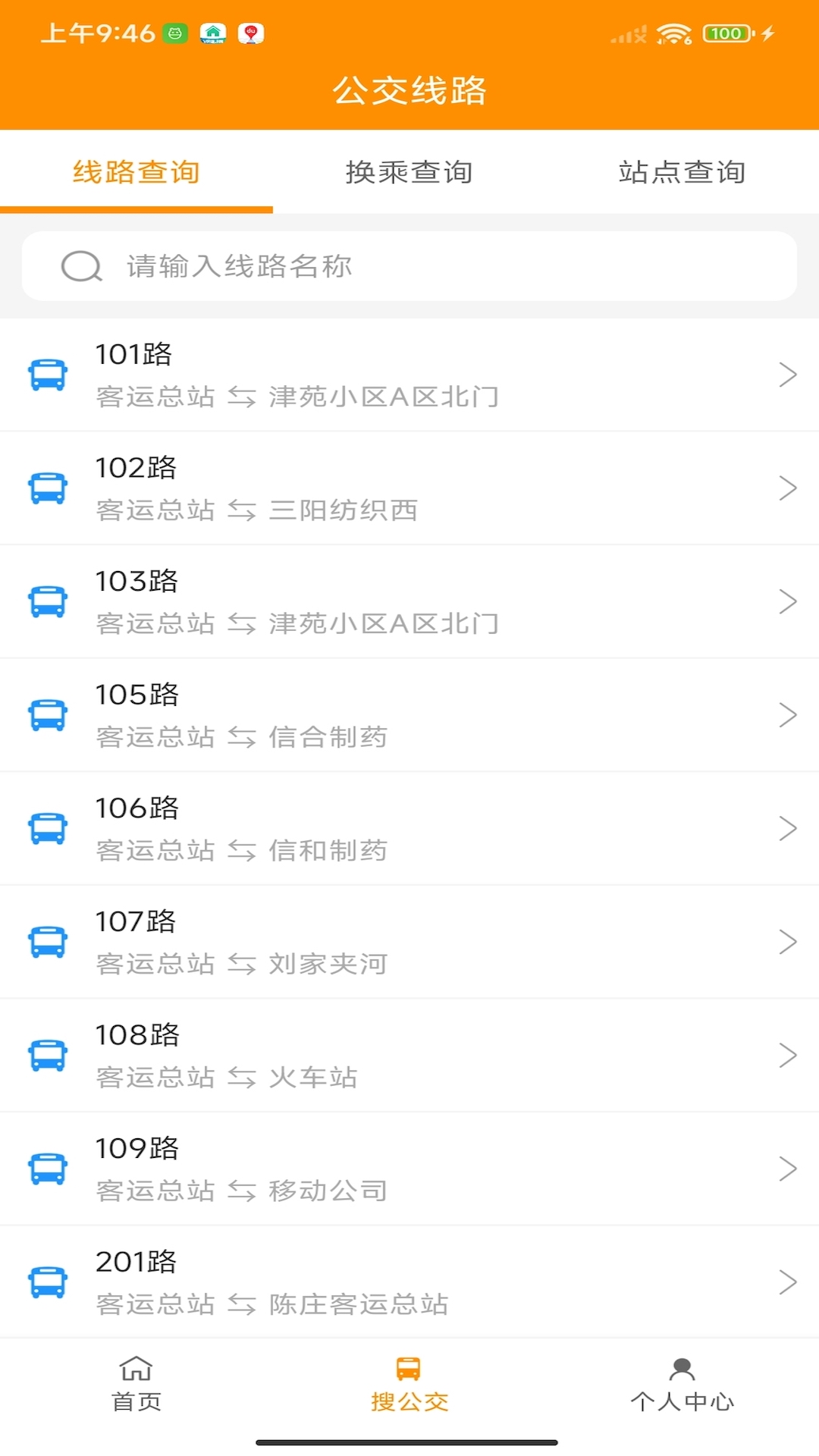This screenshot has width=819, height=1456.
Task: Open 107路 刘家夹河 route
Action: 409,942
